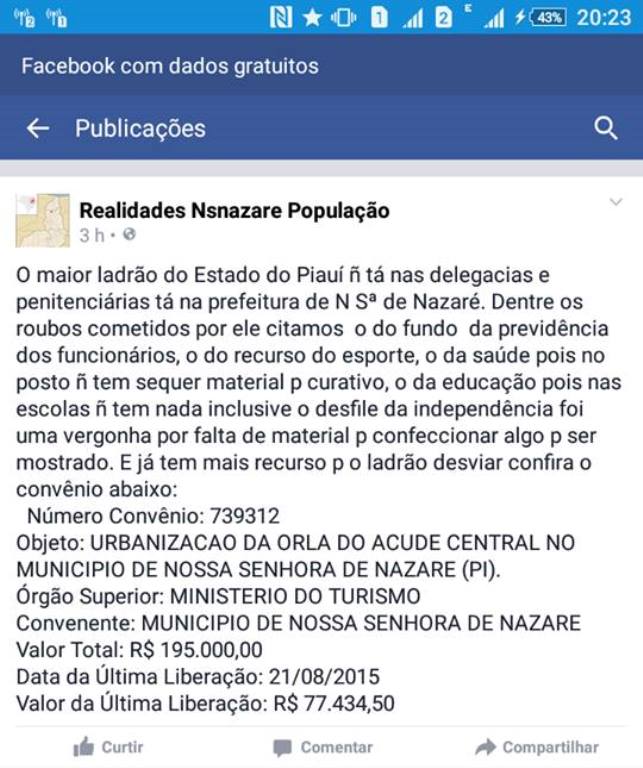Tap Comentar to comment on the post
643x768 pixels.
click(x=323, y=747)
